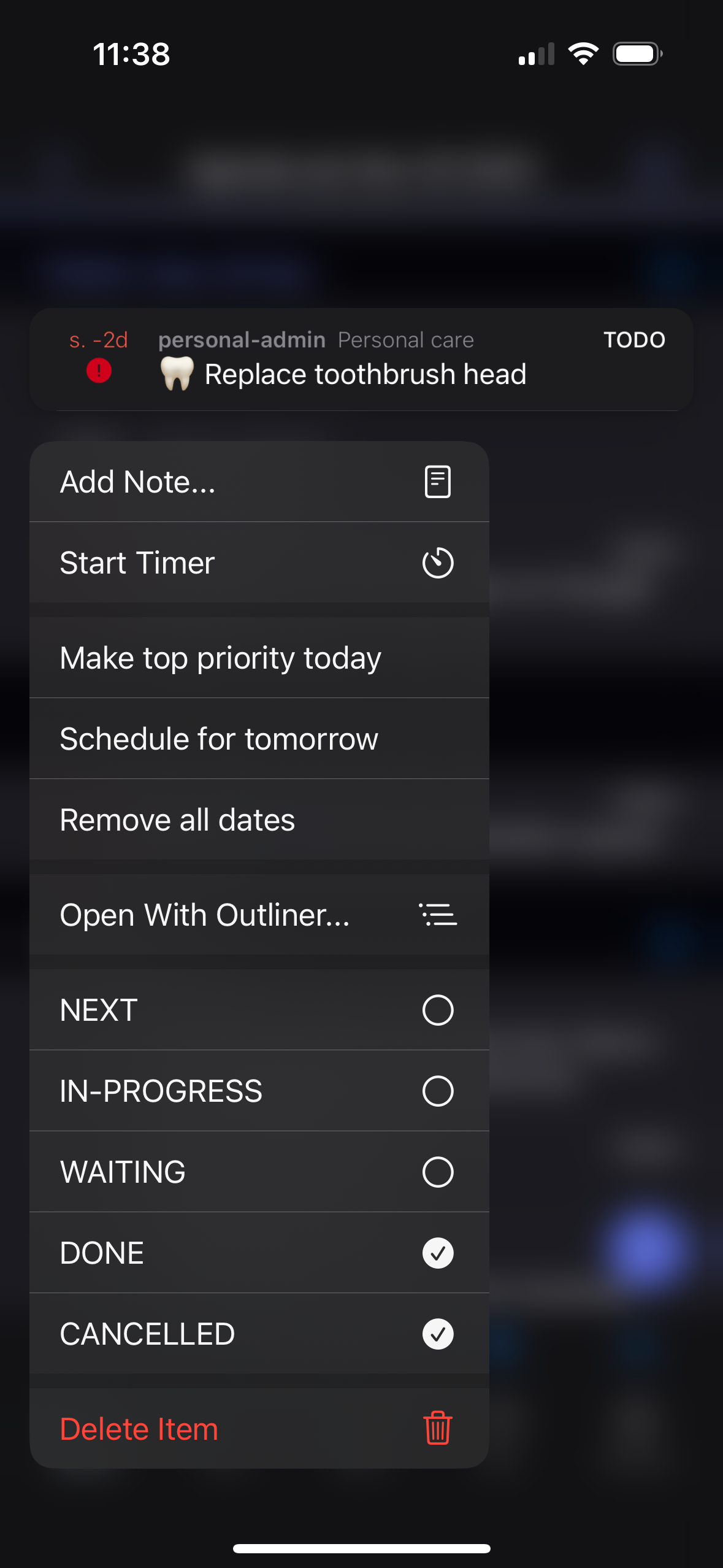Set the task state to NEXT
The image size is (723, 1568).
[259, 1010]
